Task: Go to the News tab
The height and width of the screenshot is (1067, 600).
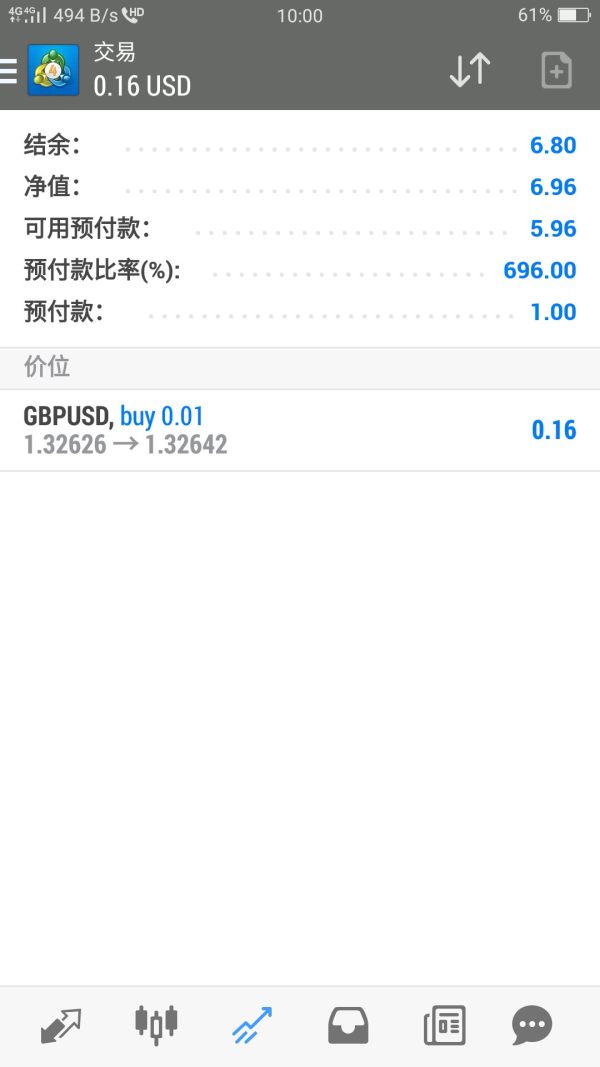Action: click(444, 1025)
